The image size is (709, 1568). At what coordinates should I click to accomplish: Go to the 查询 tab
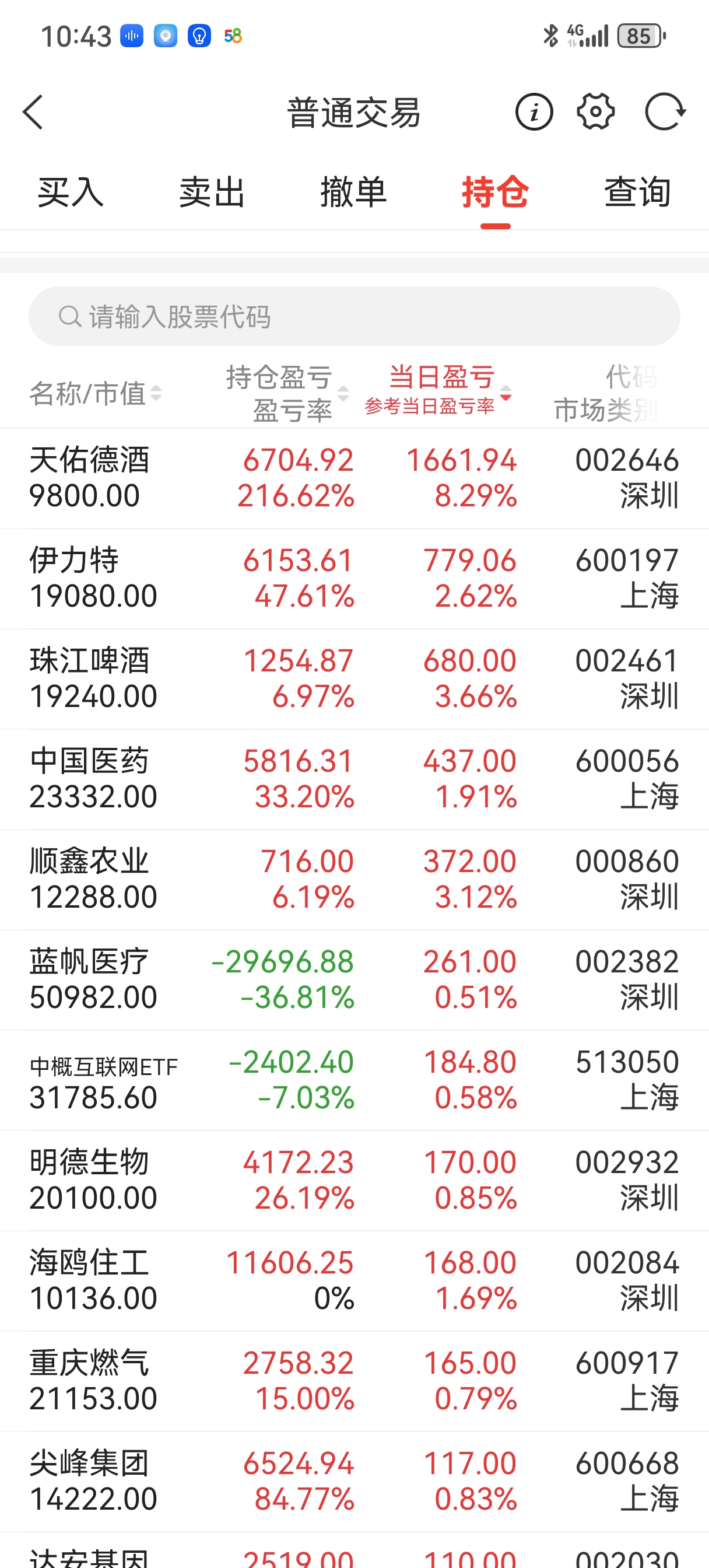tap(637, 192)
